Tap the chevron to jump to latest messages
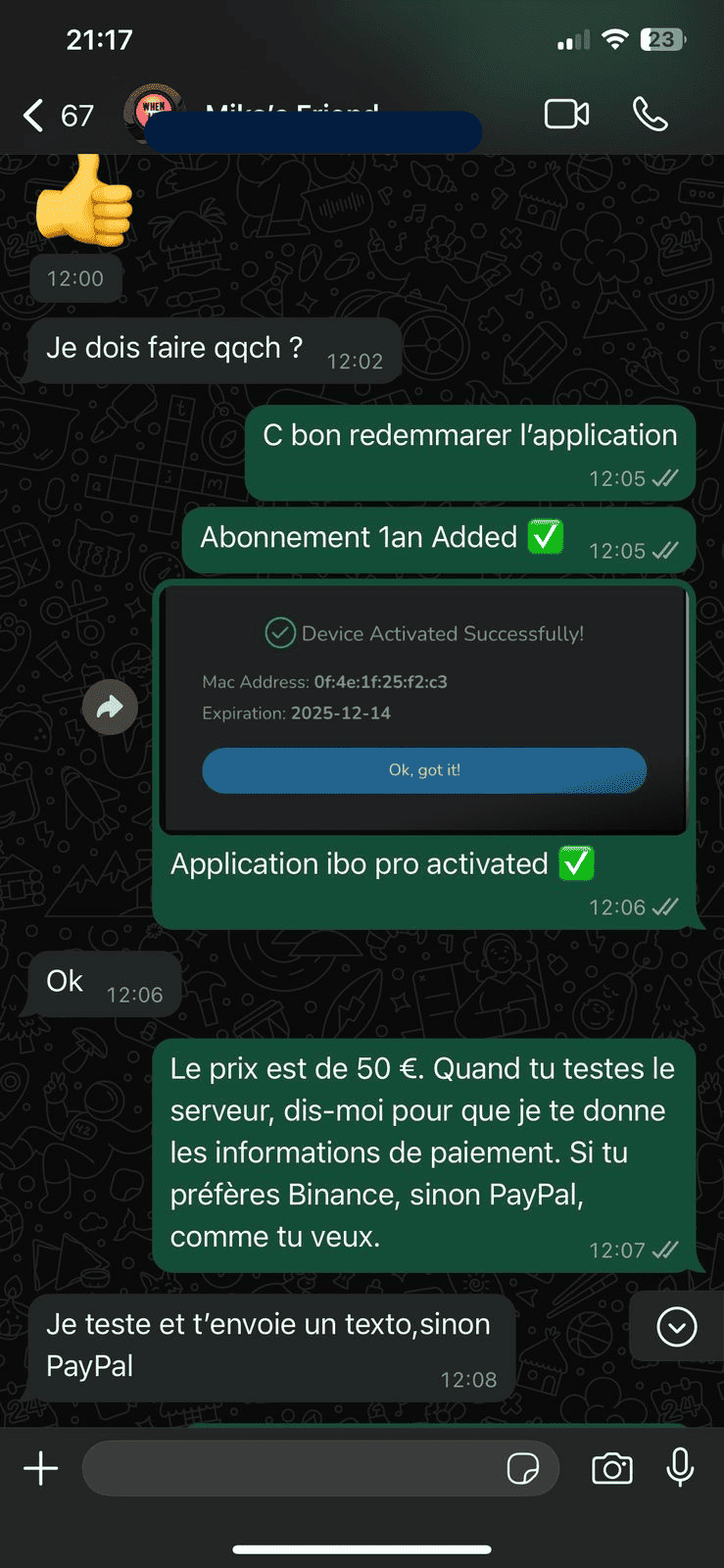This screenshot has width=724, height=1568. pyautogui.click(x=675, y=1326)
